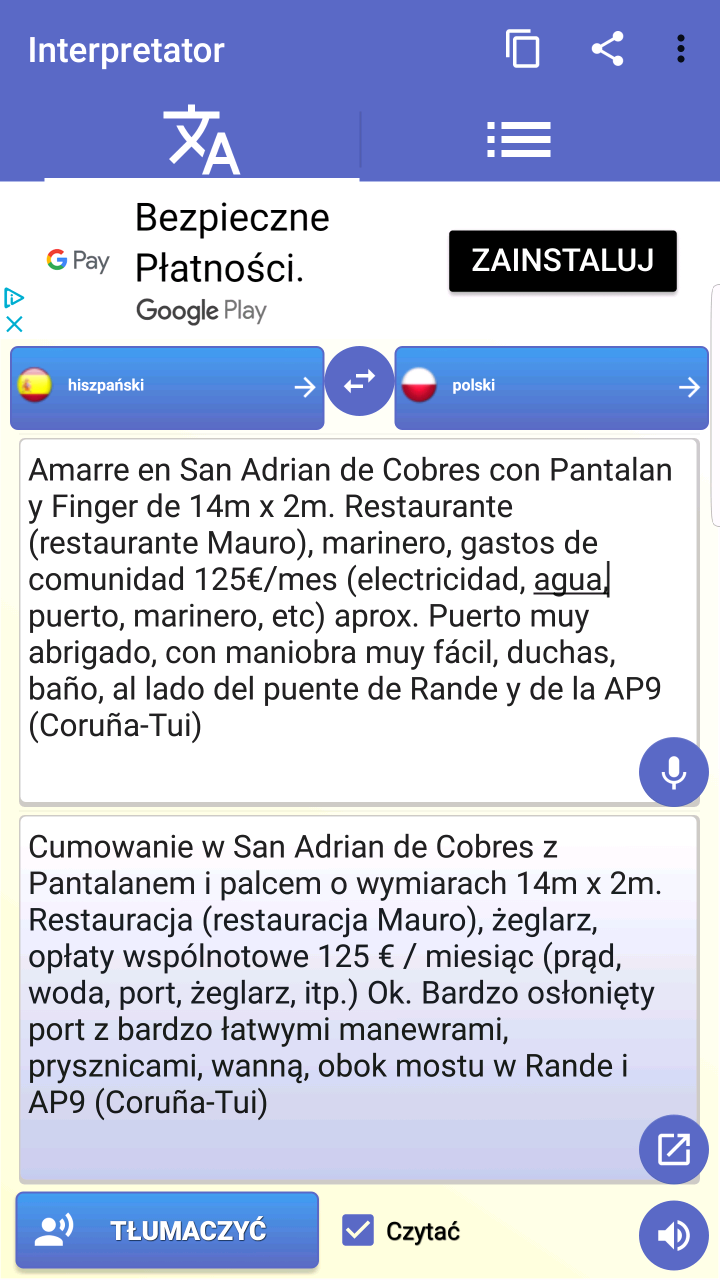The width and height of the screenshot is (720, 1280).
Task: Swap source and target languages
Action: point(360,381)
